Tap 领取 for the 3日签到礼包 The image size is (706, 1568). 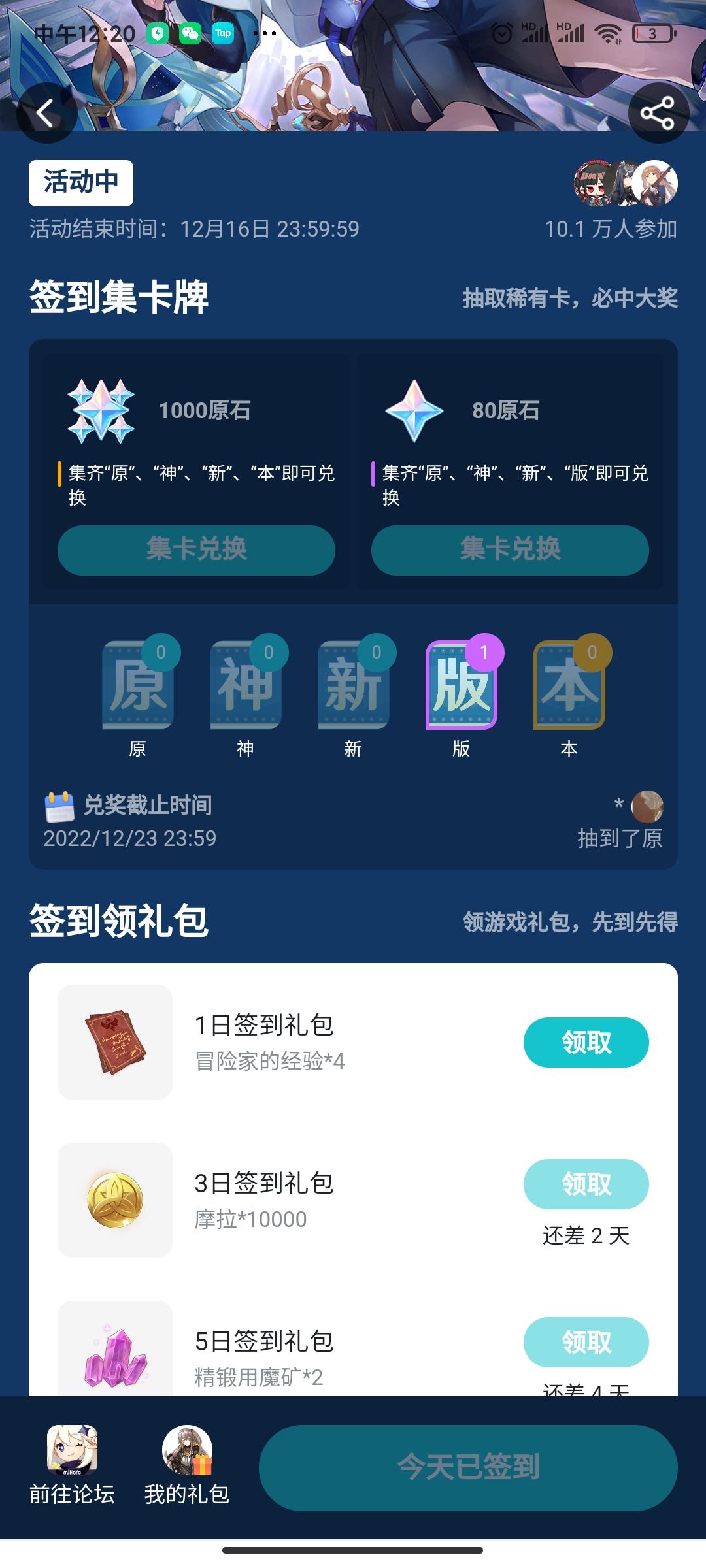click(x=586, y=1184)
